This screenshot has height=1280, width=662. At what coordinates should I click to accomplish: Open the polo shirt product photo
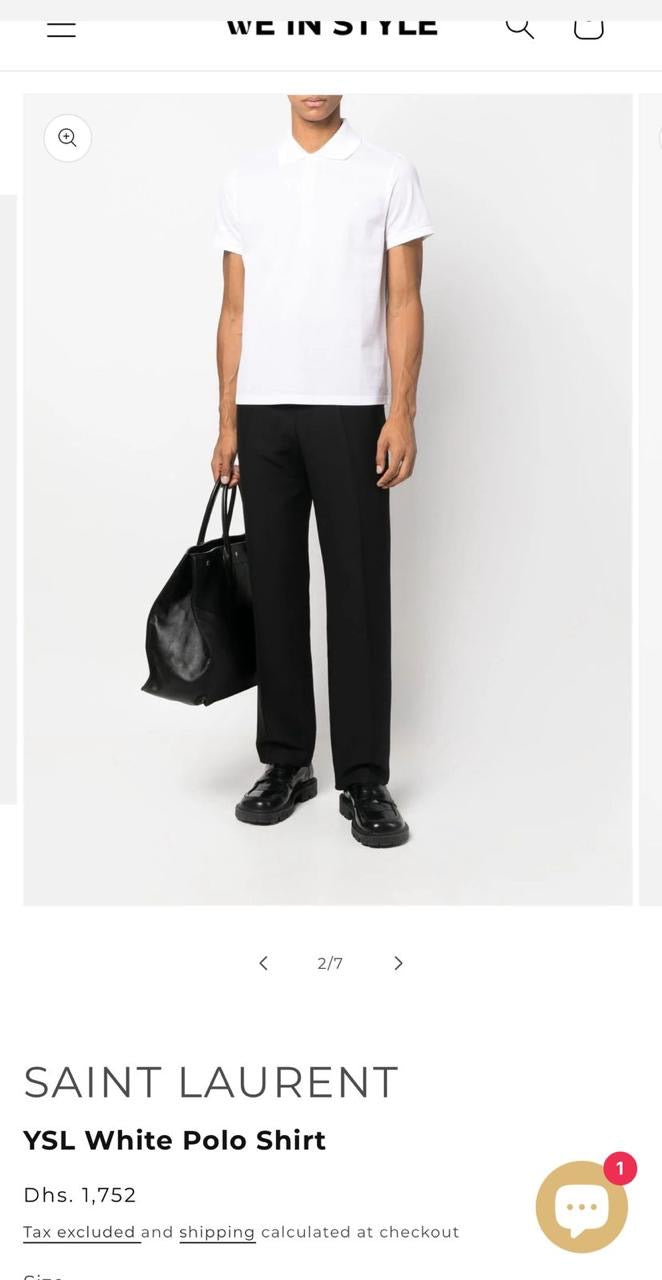coord(327,500)
